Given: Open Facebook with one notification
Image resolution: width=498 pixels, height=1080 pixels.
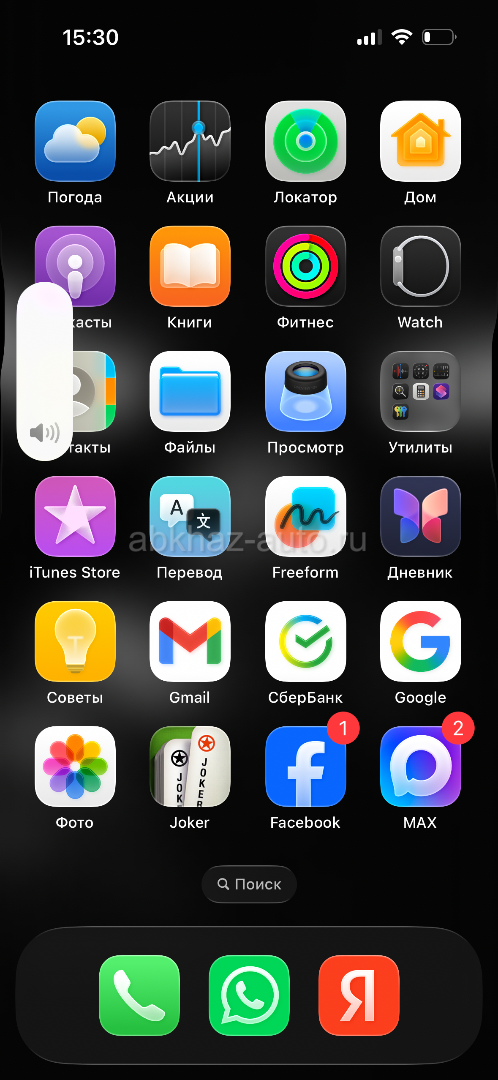Looking at the screenshot, I should (x=305, y=766).
